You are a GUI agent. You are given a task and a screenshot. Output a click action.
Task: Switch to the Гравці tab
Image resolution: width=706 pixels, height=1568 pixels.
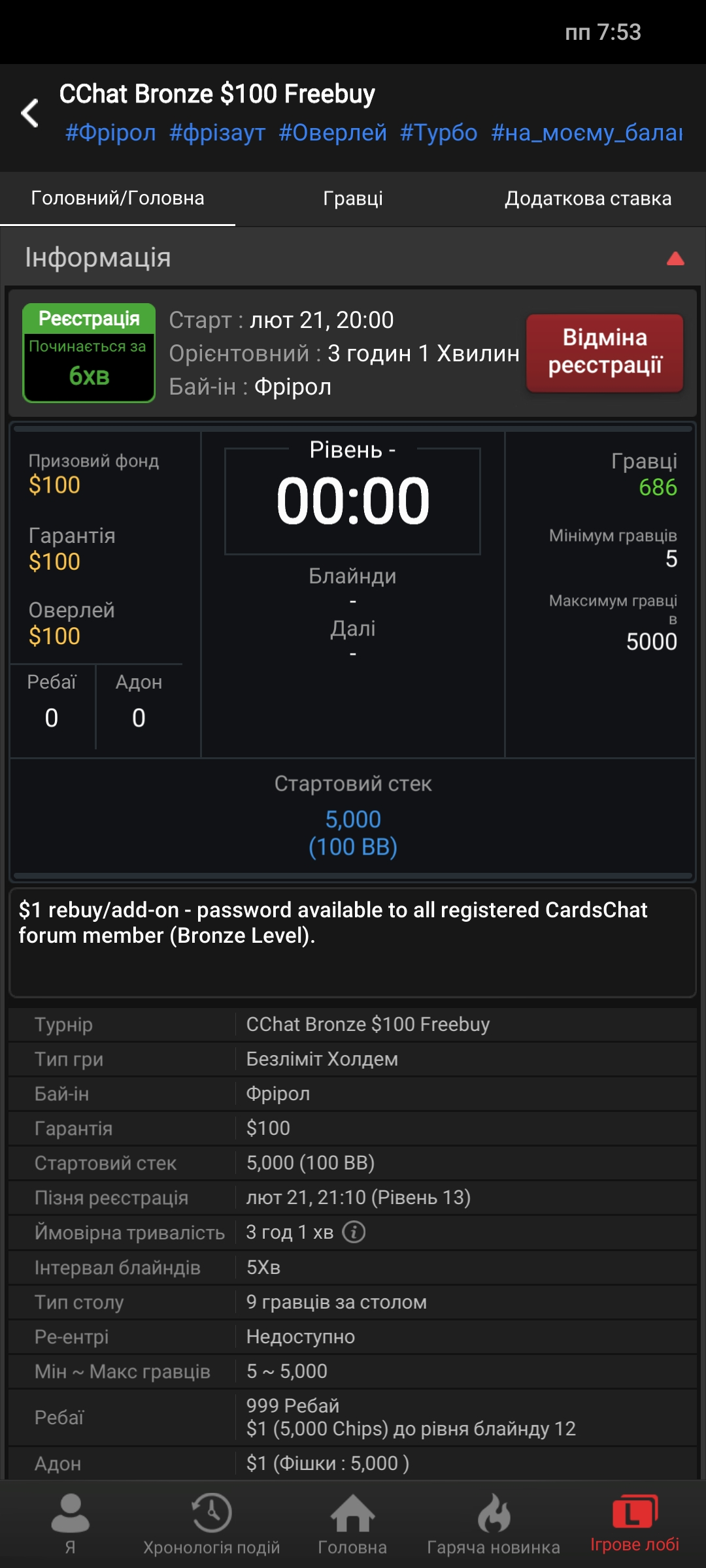(353, 199)
